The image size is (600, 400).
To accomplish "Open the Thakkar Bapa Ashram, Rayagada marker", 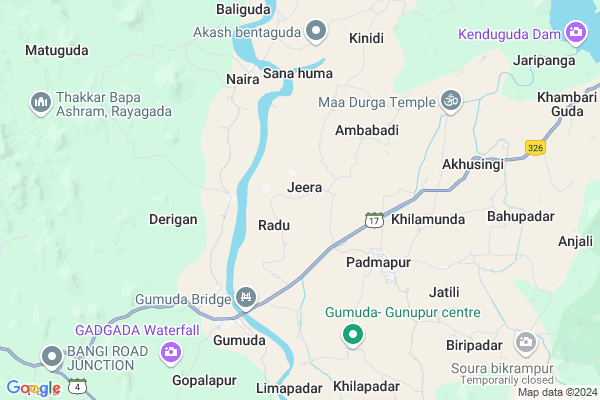I will pos(41,101).
